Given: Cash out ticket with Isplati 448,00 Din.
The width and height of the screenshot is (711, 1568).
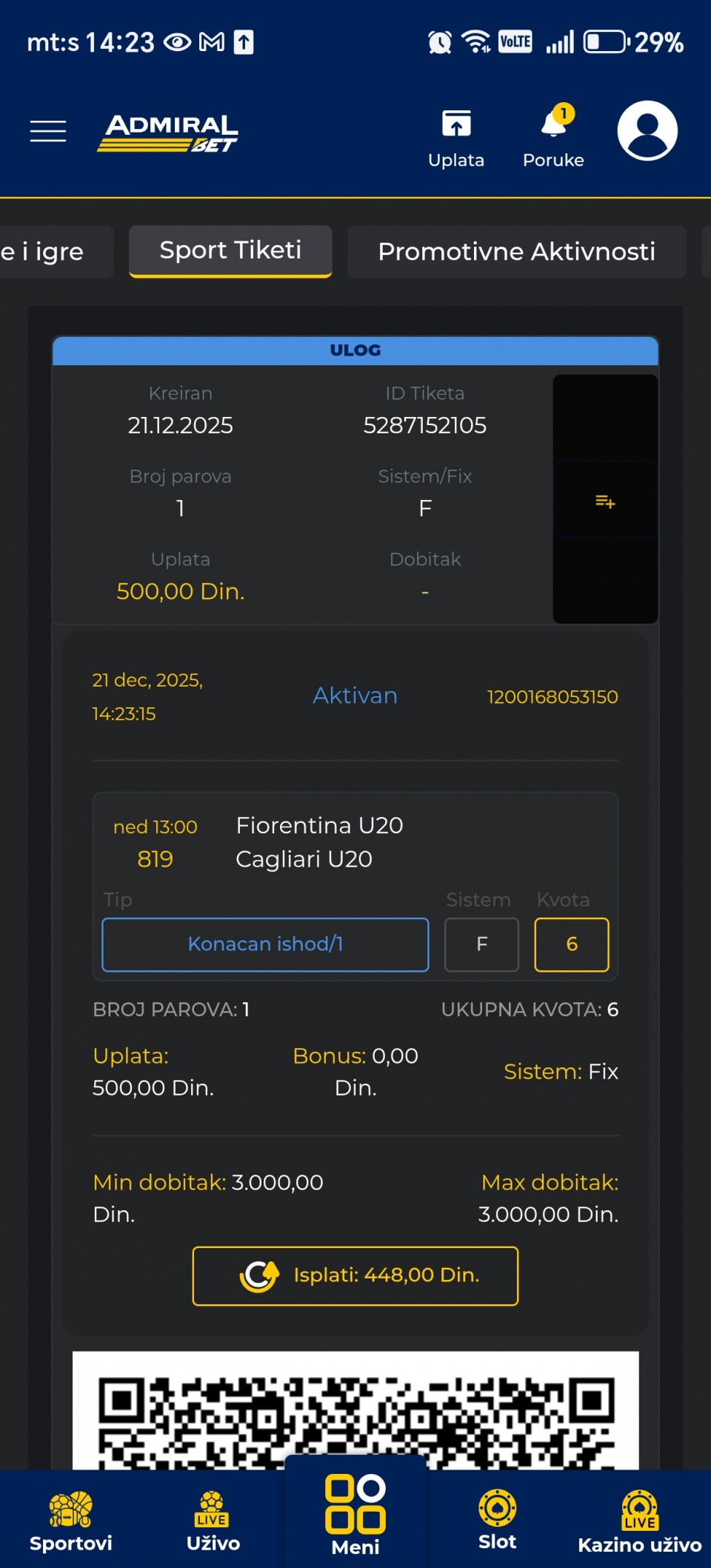Looking at the screenshot, I should coord(355,1275).
